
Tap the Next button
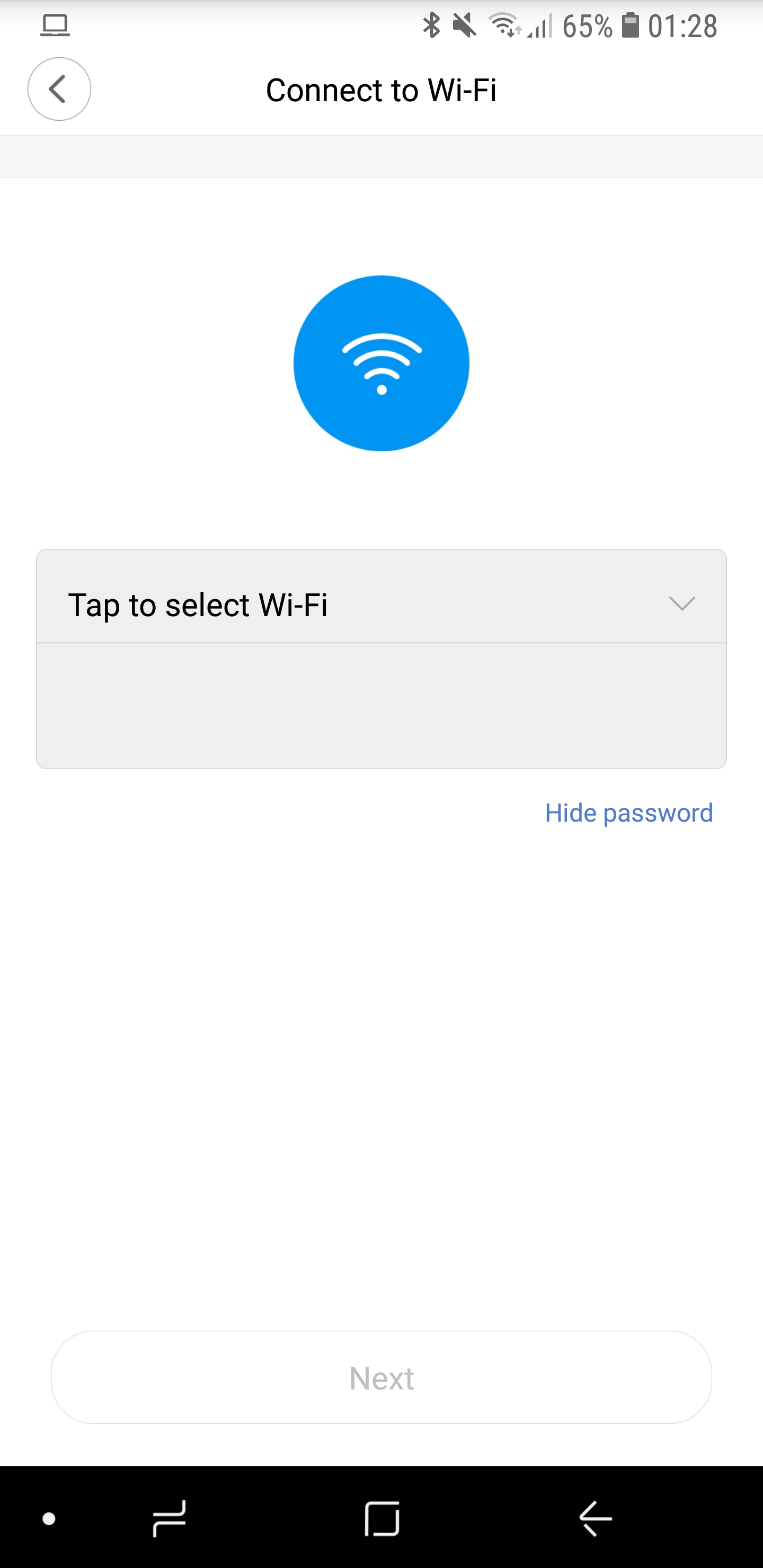tap(381, 1377)
